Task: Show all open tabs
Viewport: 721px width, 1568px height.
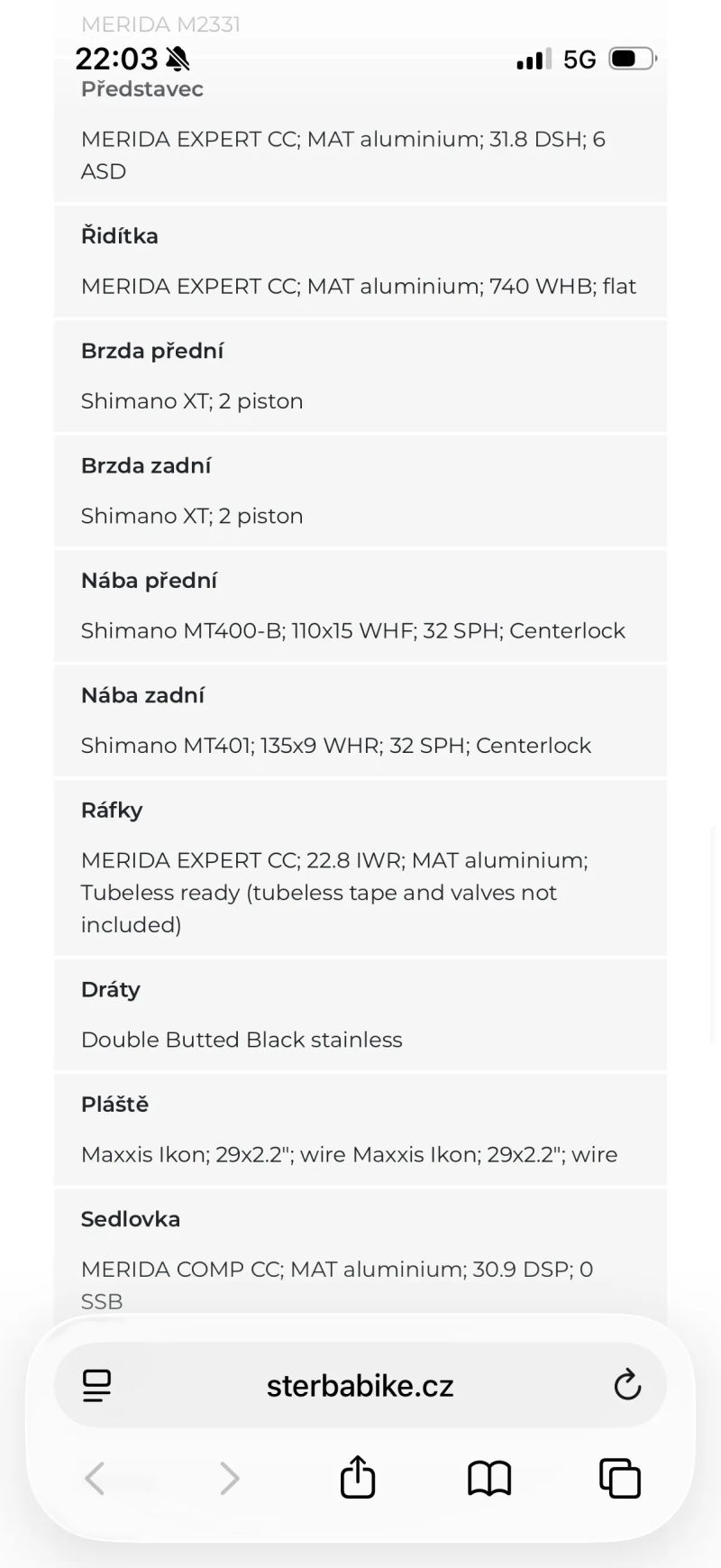Action: tap(620, 1478)
